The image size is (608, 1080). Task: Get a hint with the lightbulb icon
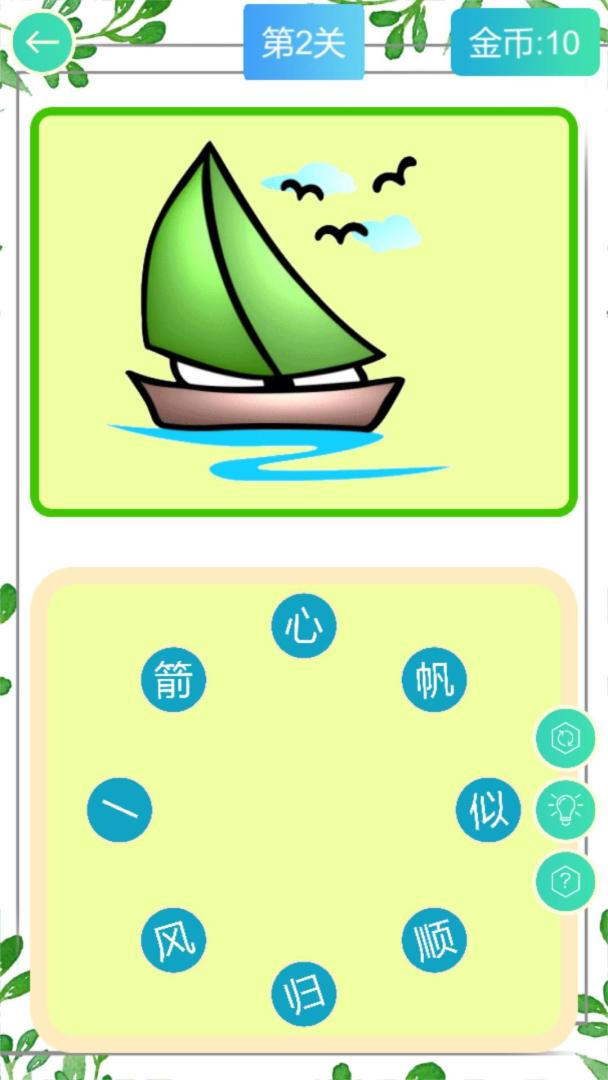(565, 810)
